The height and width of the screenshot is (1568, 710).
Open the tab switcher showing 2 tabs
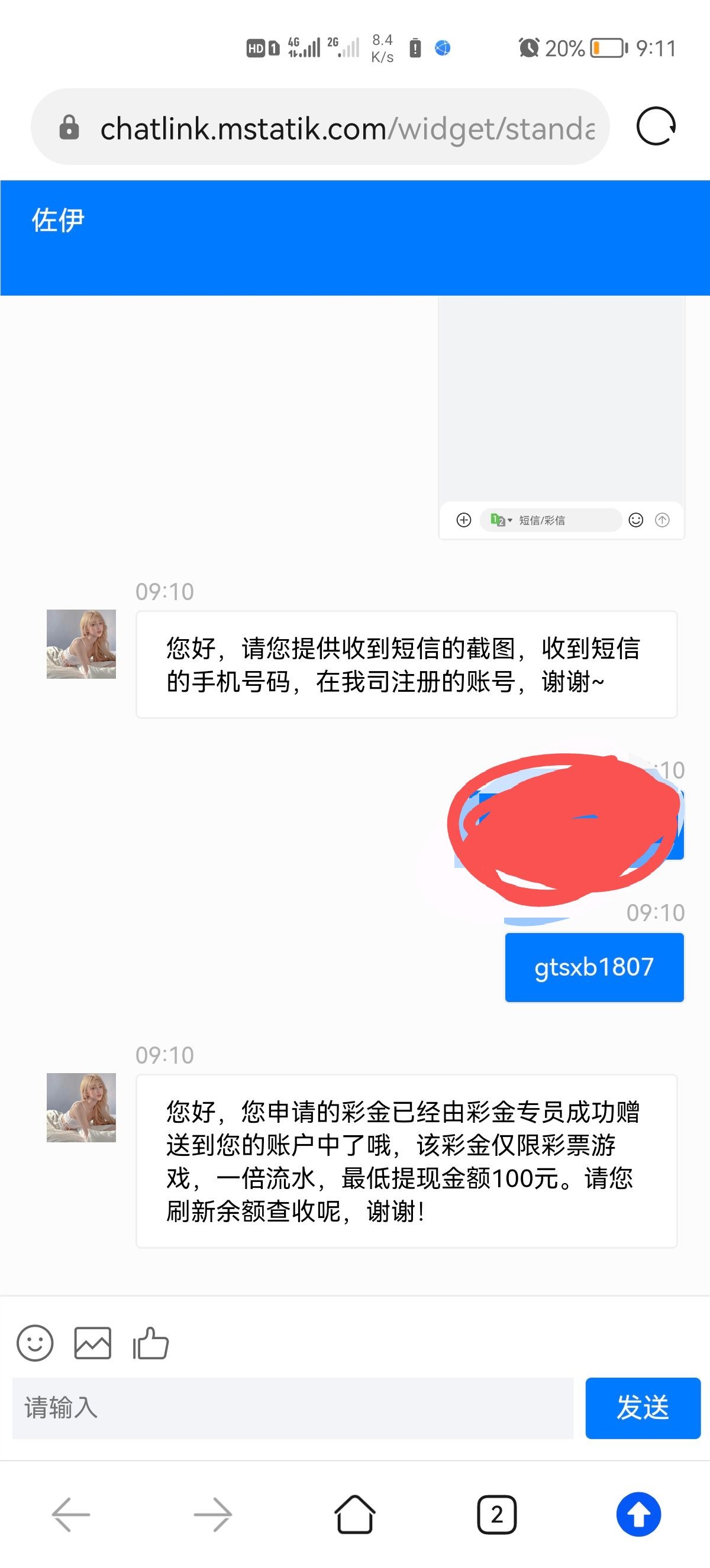(x=496, y=1514)
